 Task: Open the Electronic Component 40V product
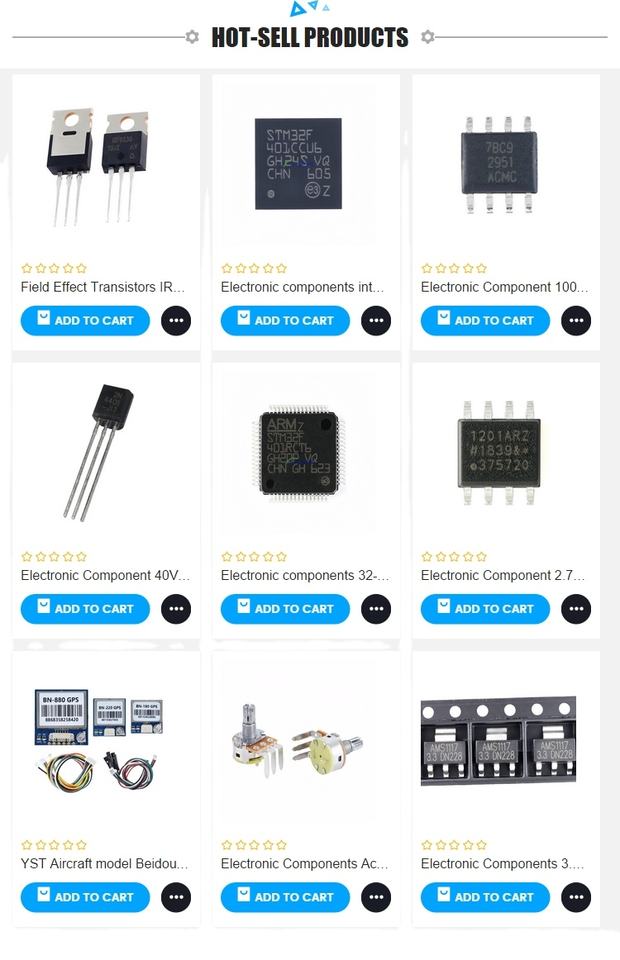pyautogui.click(x=105, y=576)
